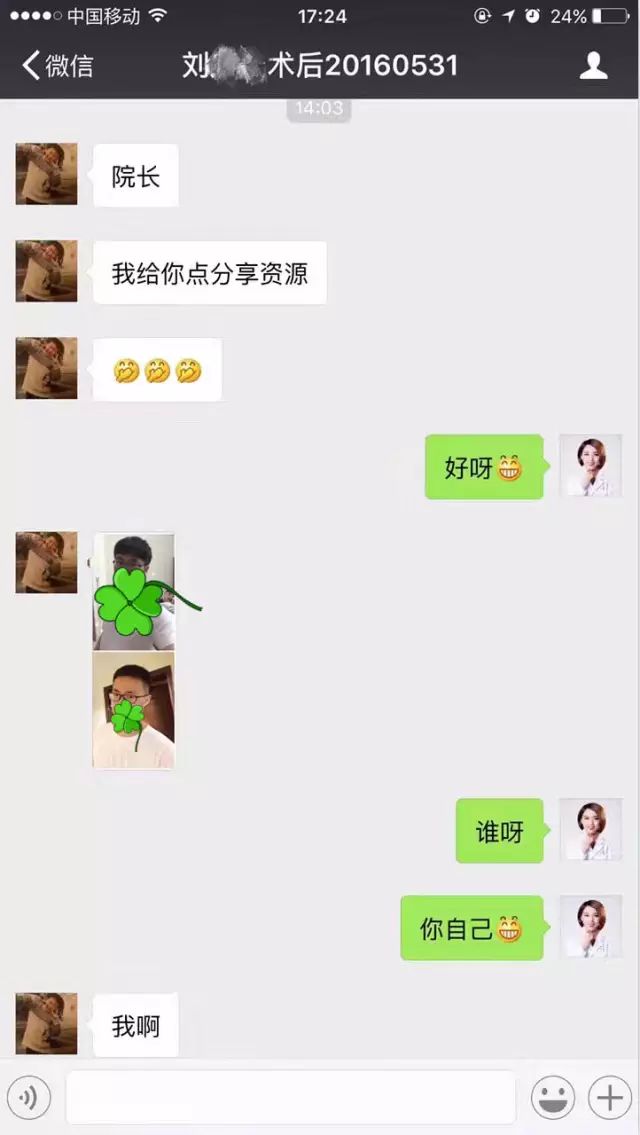Image resolution: width=640 pixels, height=1135 pixels.
Task: Open the chat contact profile icon
Action: click(594, 66)
